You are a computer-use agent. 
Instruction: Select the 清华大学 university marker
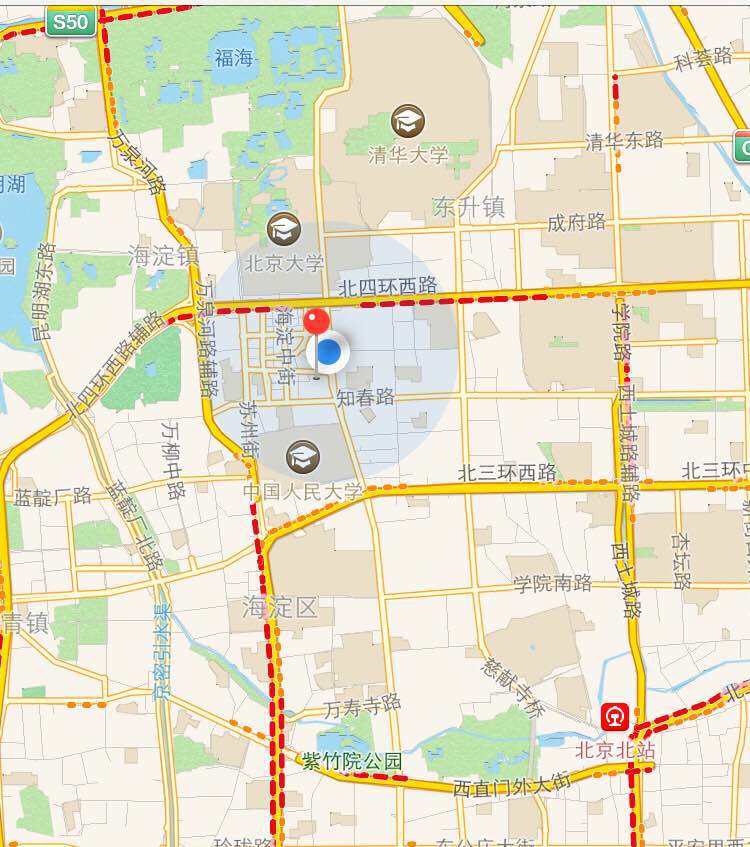point(408,122)
